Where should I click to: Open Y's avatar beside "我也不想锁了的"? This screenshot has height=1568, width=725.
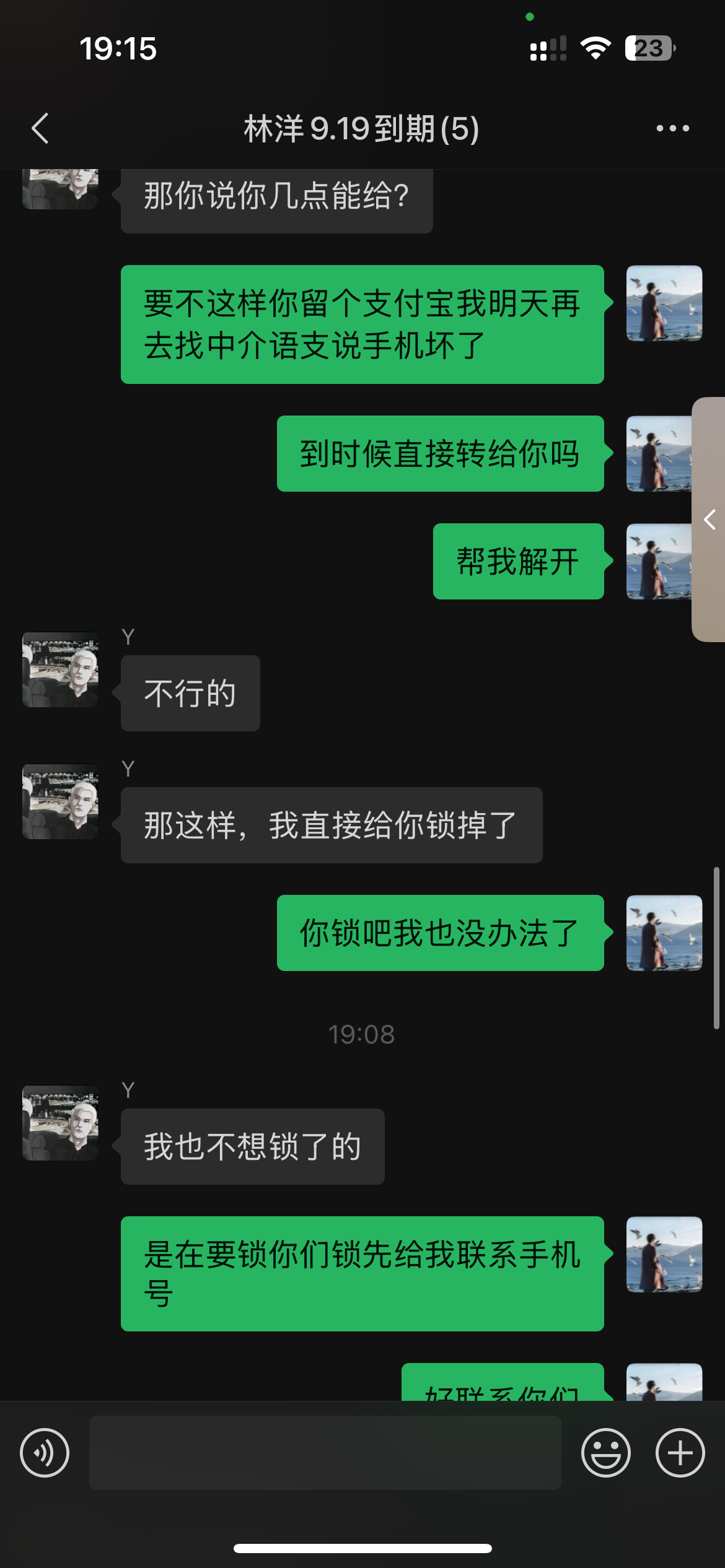click(x=60, y=1123)
